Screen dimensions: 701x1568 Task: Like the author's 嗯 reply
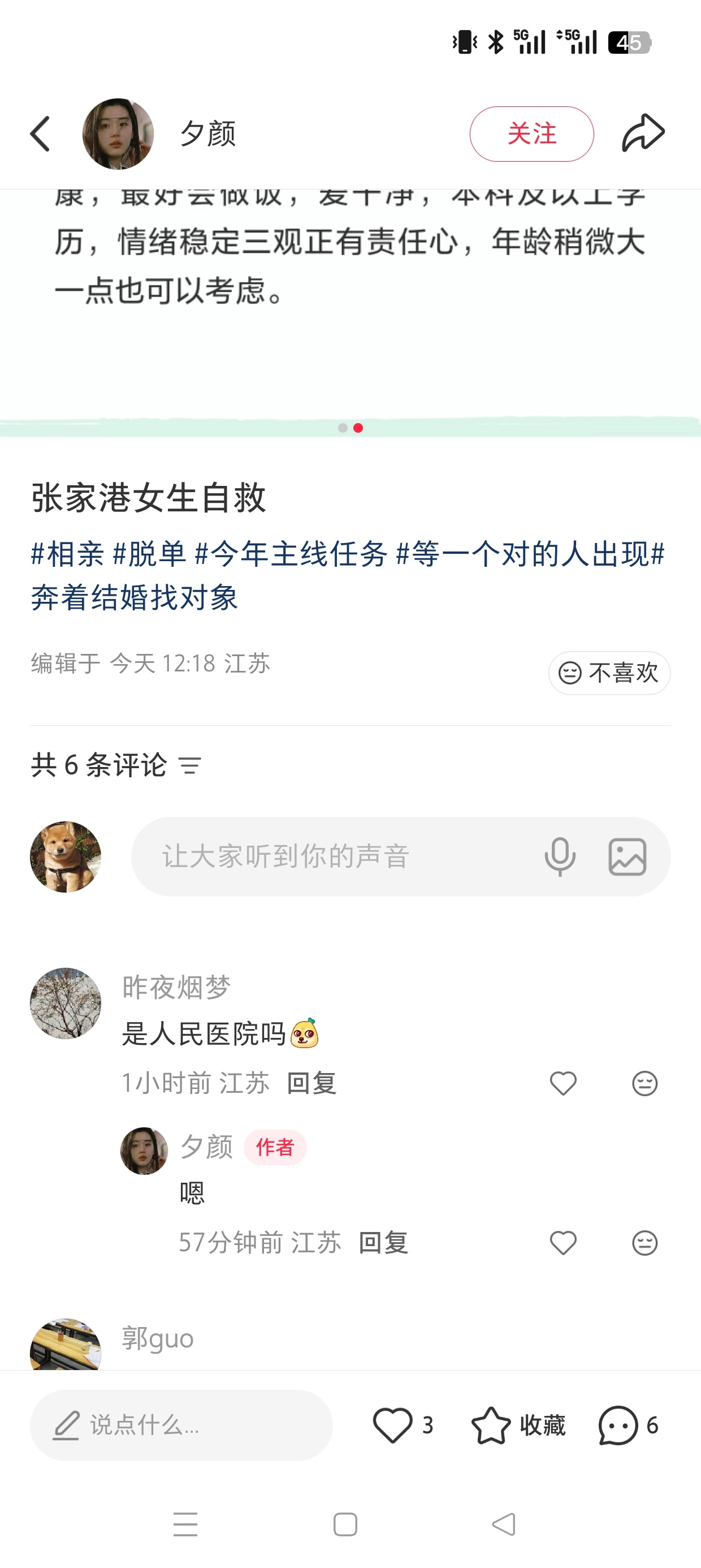[563, 1243]
